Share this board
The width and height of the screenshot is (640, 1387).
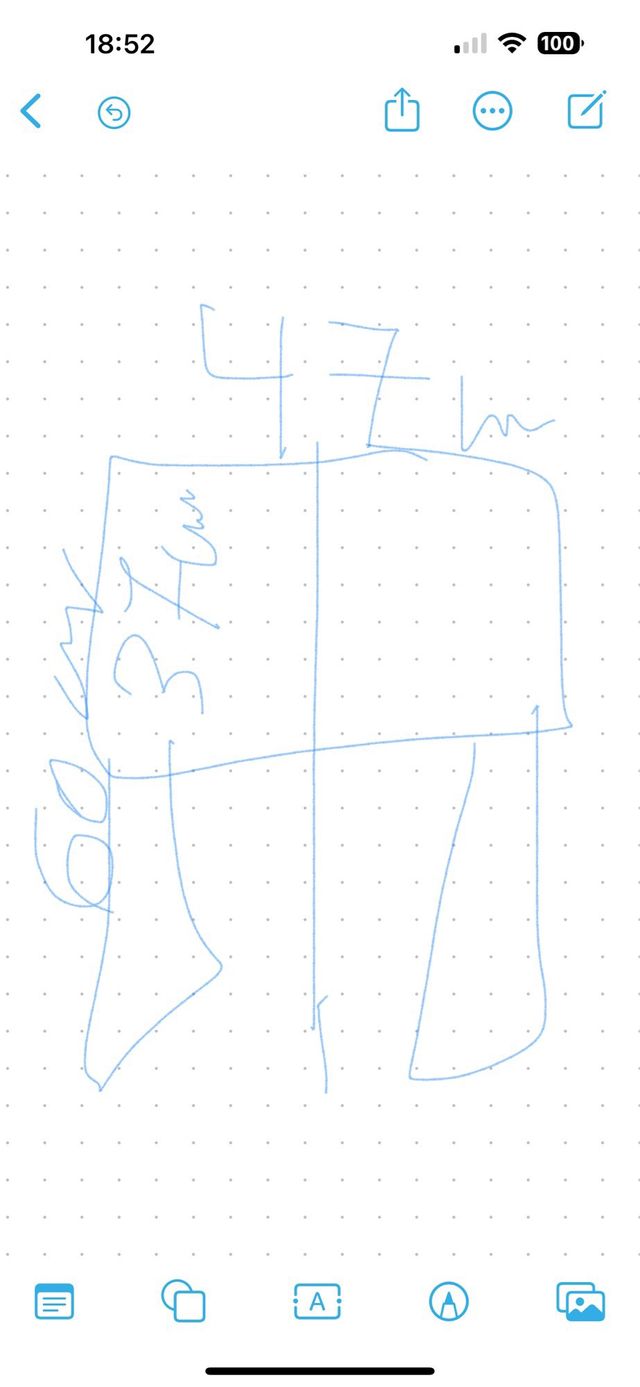point(402,110)
